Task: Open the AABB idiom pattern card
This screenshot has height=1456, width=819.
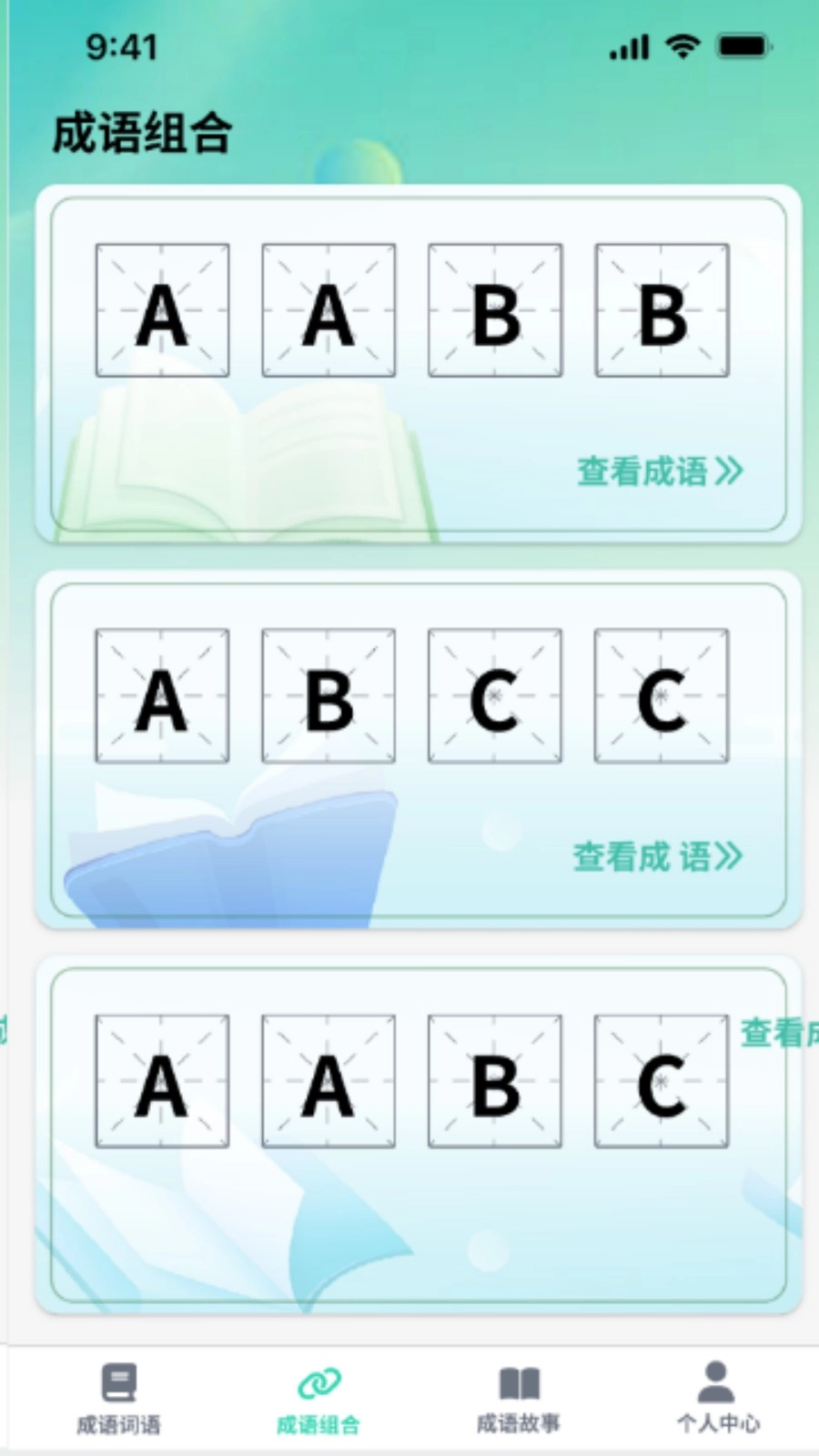Action: point(419,364)
